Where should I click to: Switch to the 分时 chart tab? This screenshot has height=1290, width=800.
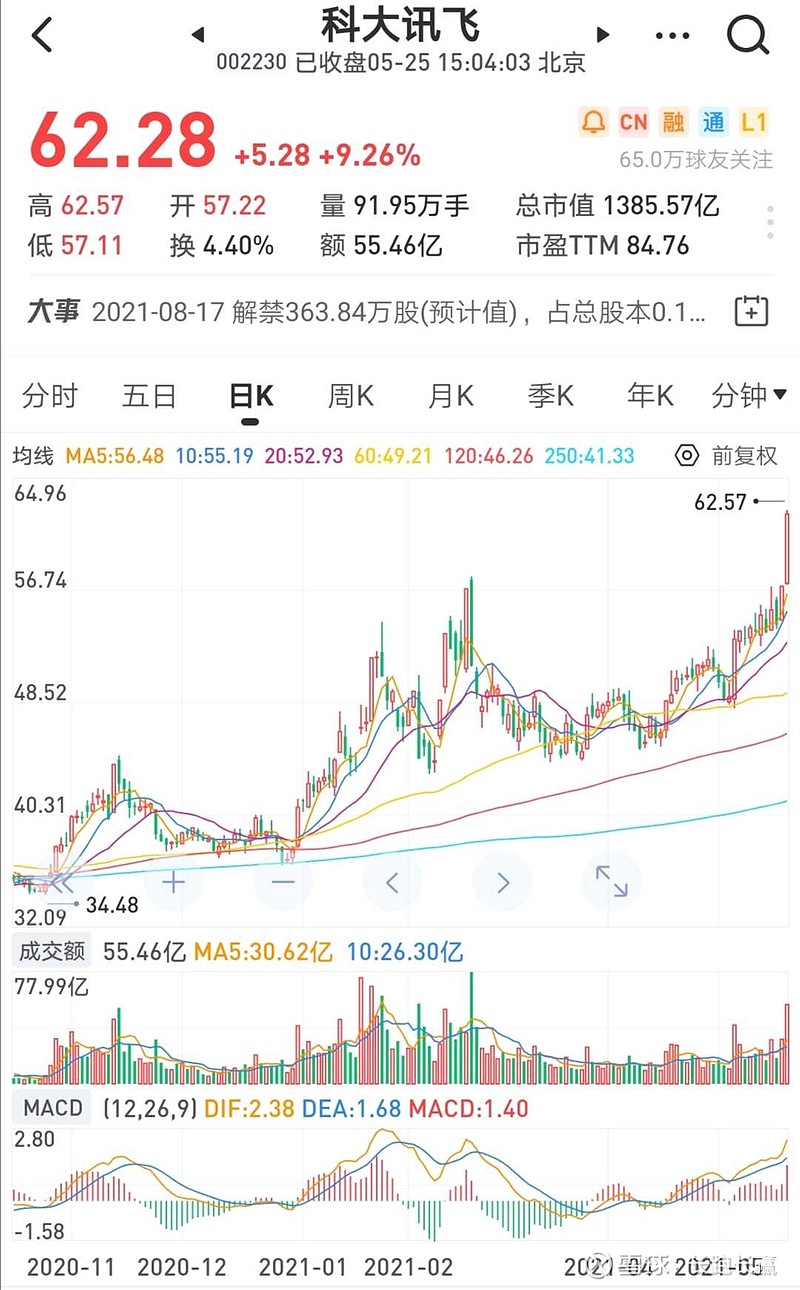(50, 397)
